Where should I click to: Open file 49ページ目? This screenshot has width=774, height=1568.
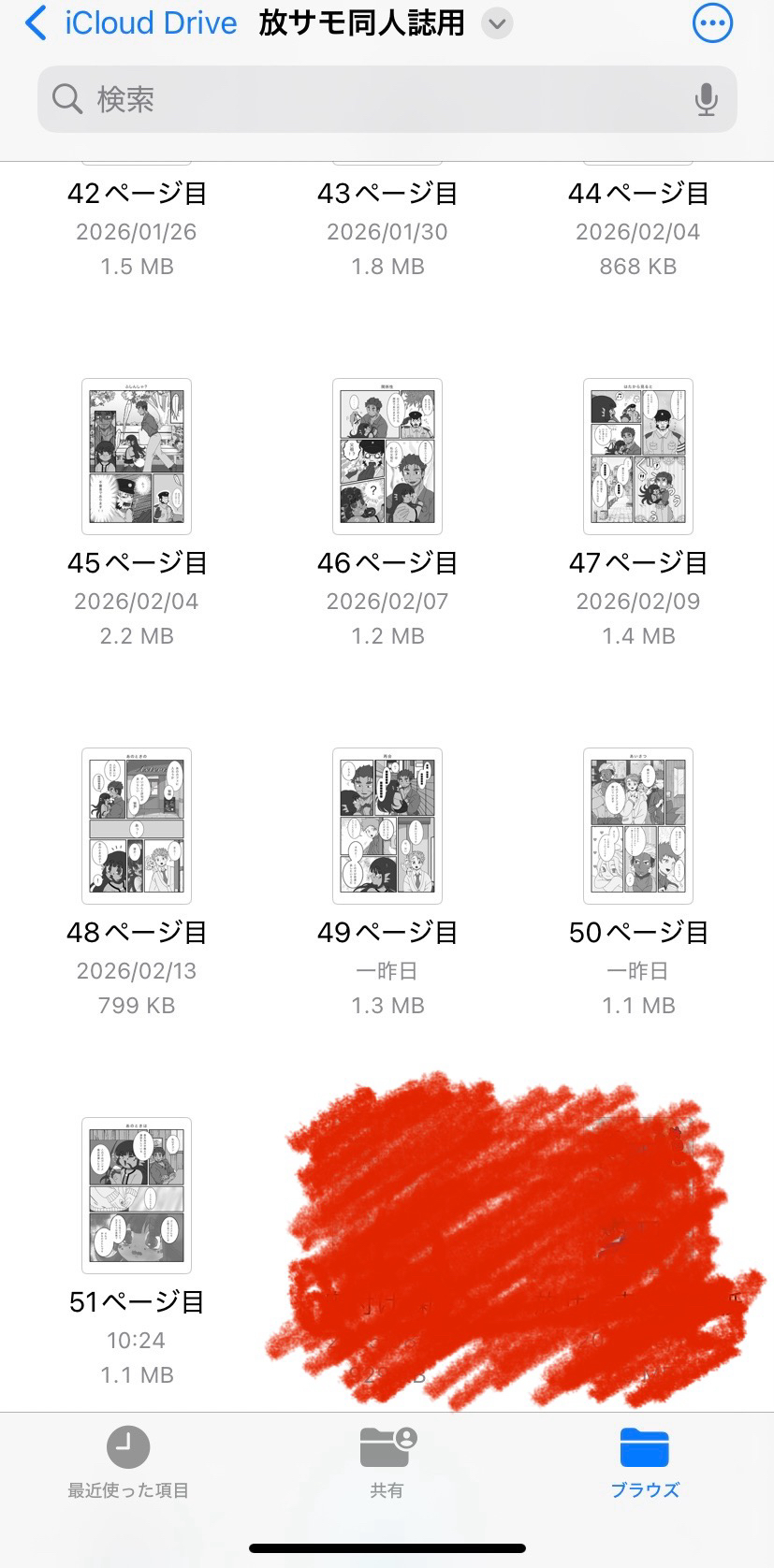coord(387,826)
